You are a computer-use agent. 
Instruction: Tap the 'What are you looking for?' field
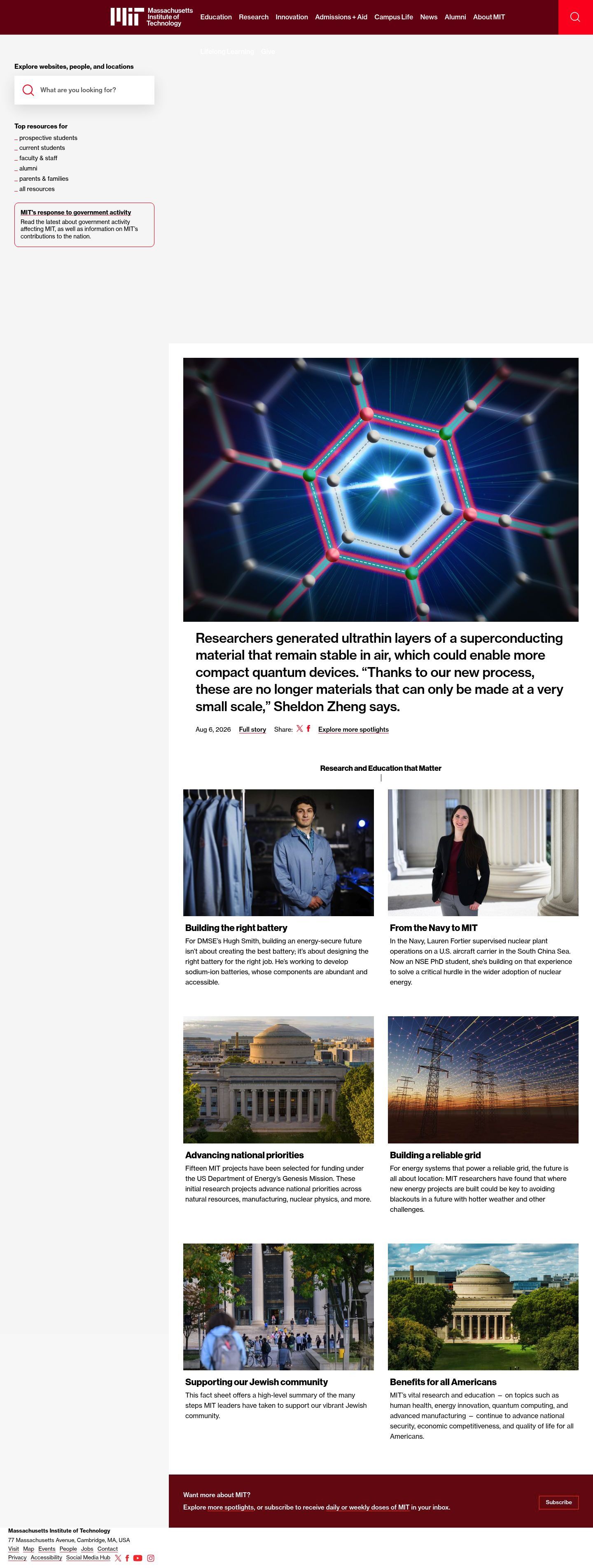pos(84,90)
